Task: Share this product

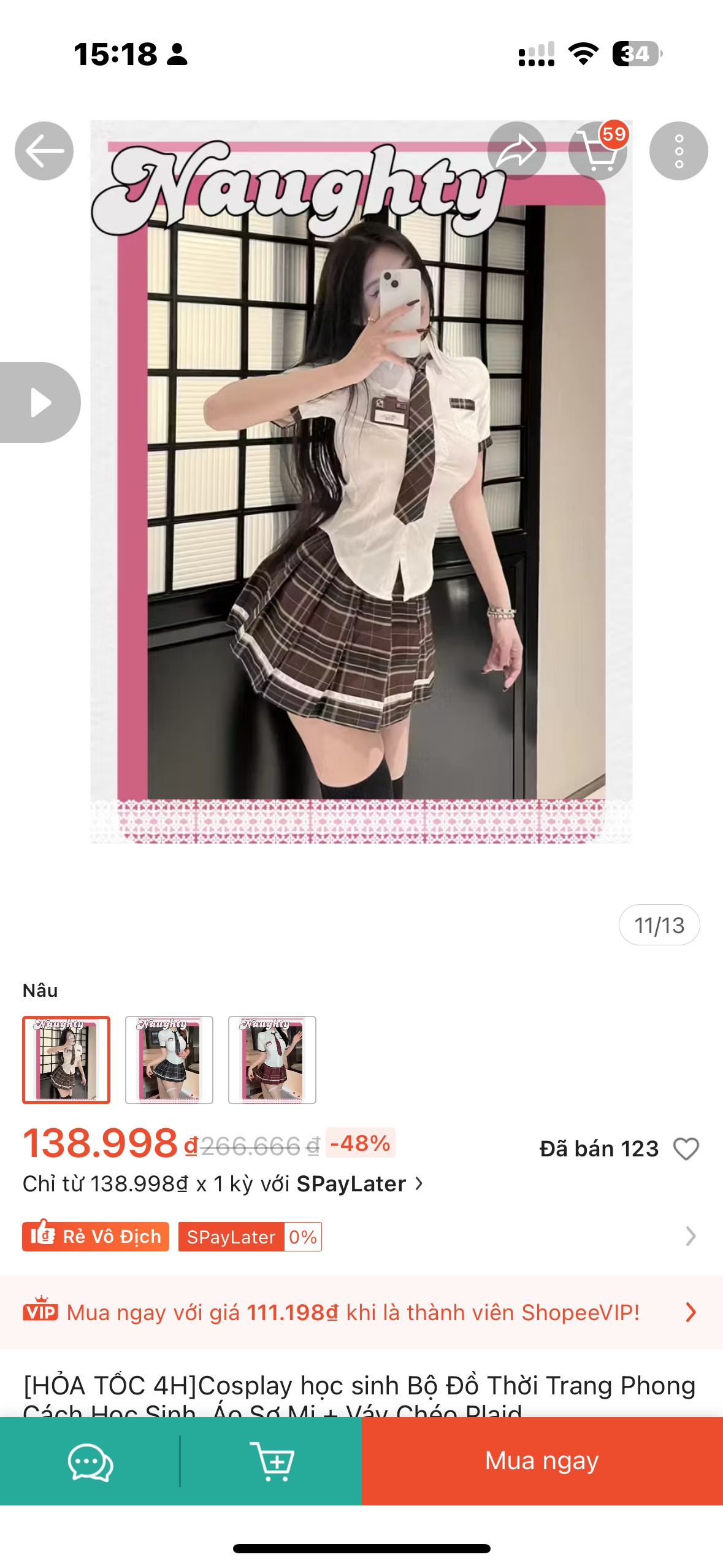Action: (x=516, y=151)
